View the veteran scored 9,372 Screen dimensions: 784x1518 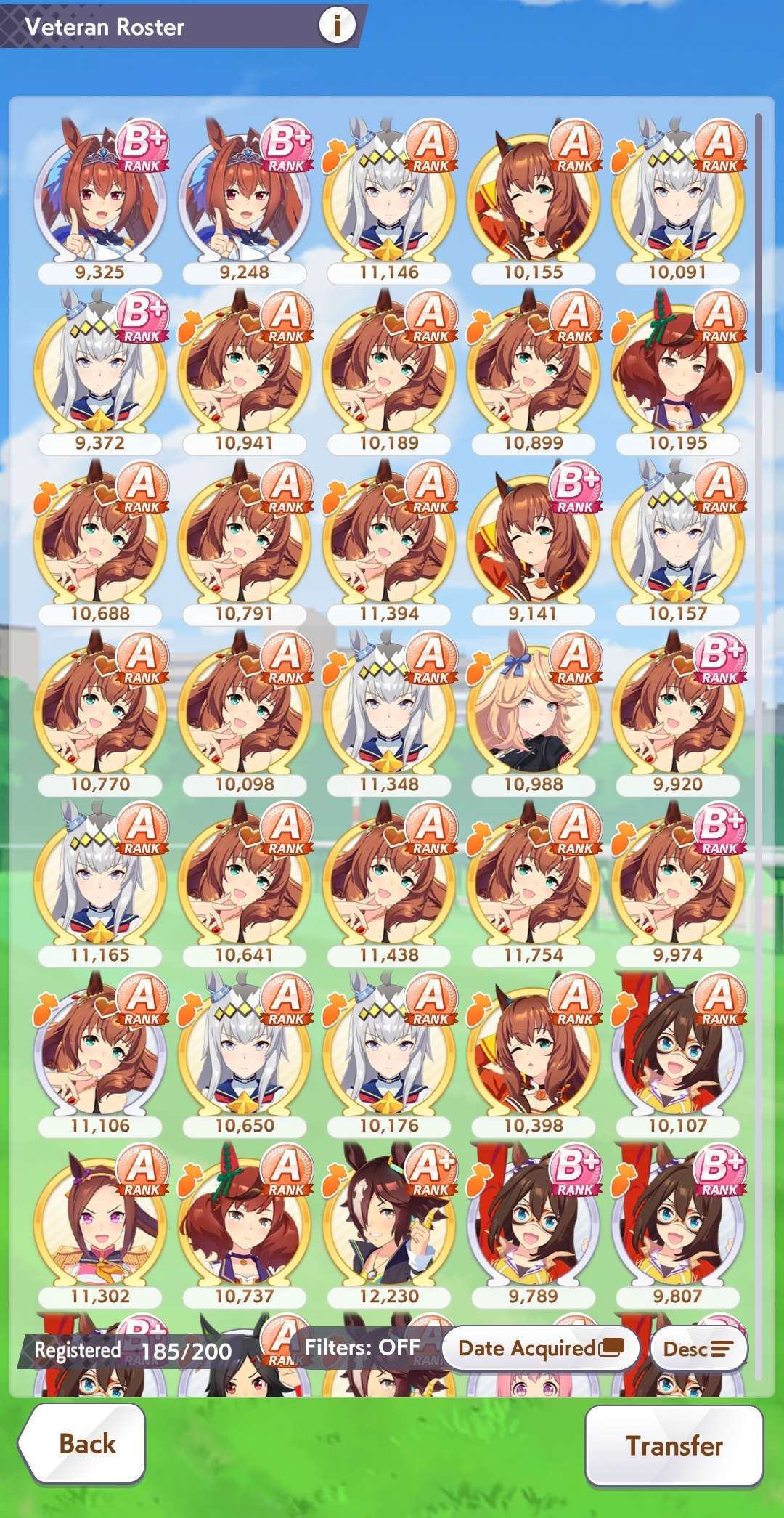100,367
